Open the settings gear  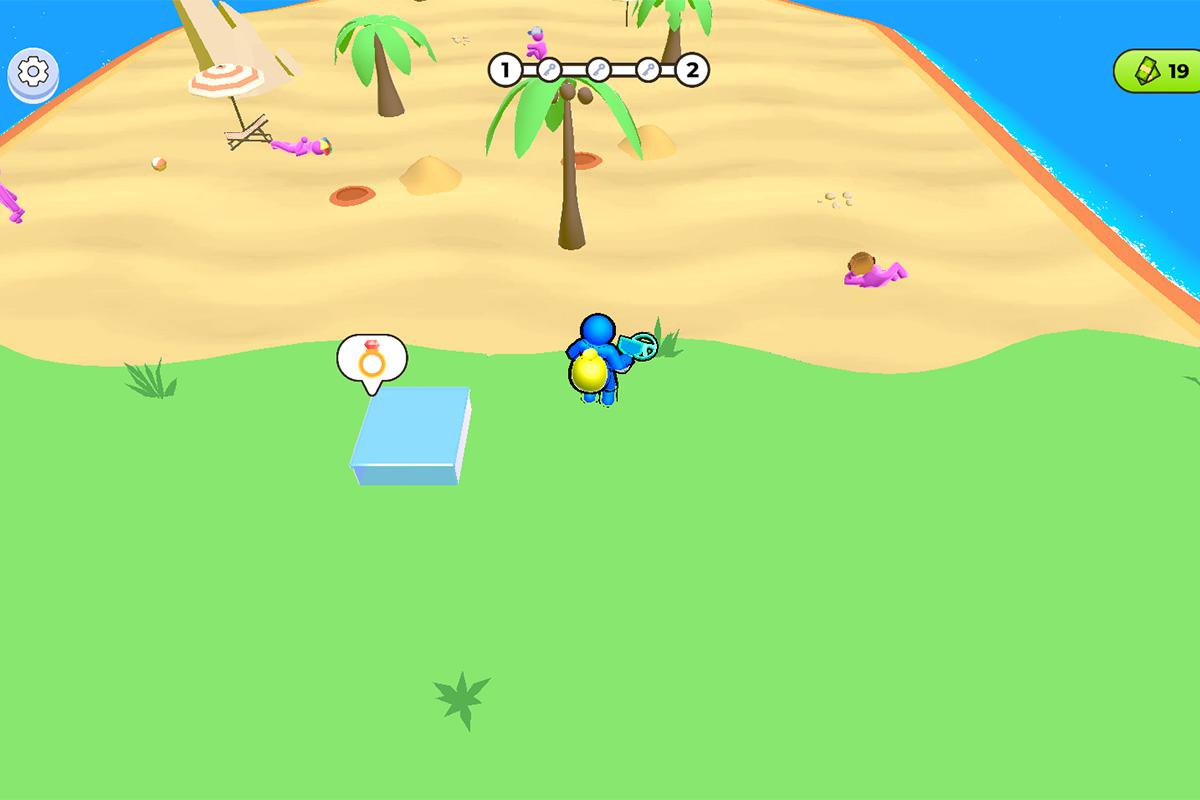[34, 72]
